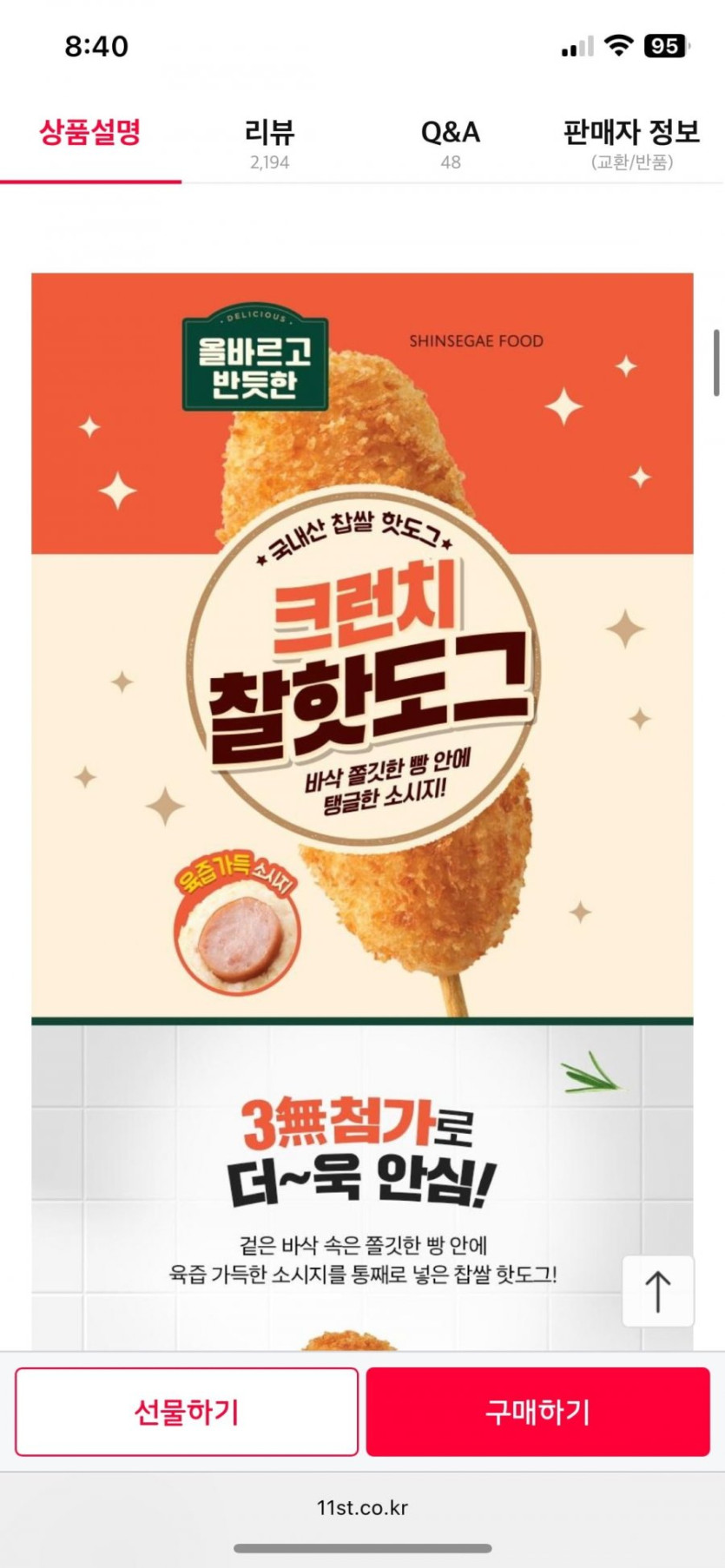Open the Q&A tab
Viewport: 725px width, 1568px height.
(x=451, y=143)
